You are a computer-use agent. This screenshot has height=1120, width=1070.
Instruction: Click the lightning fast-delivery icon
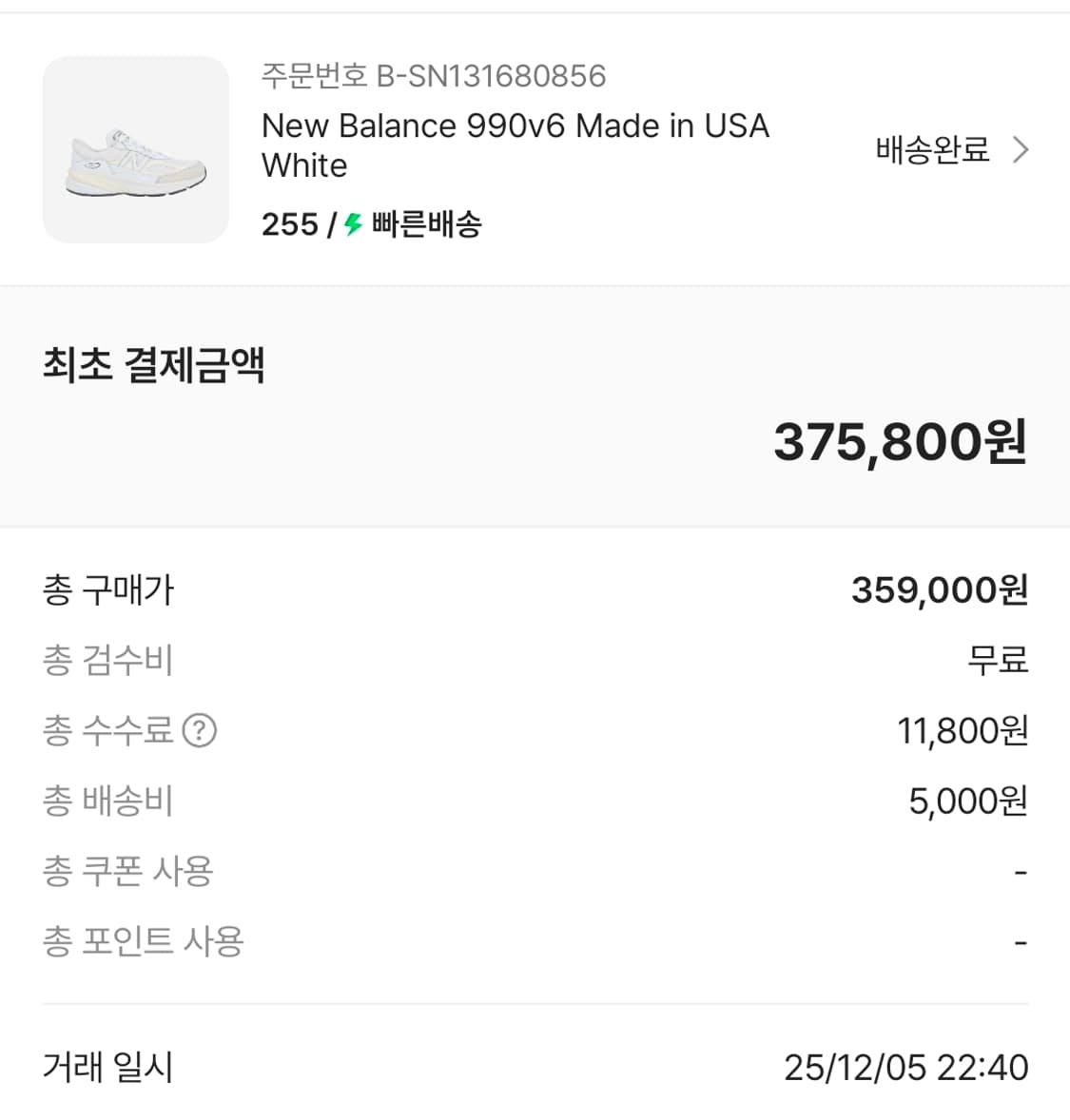351,225
